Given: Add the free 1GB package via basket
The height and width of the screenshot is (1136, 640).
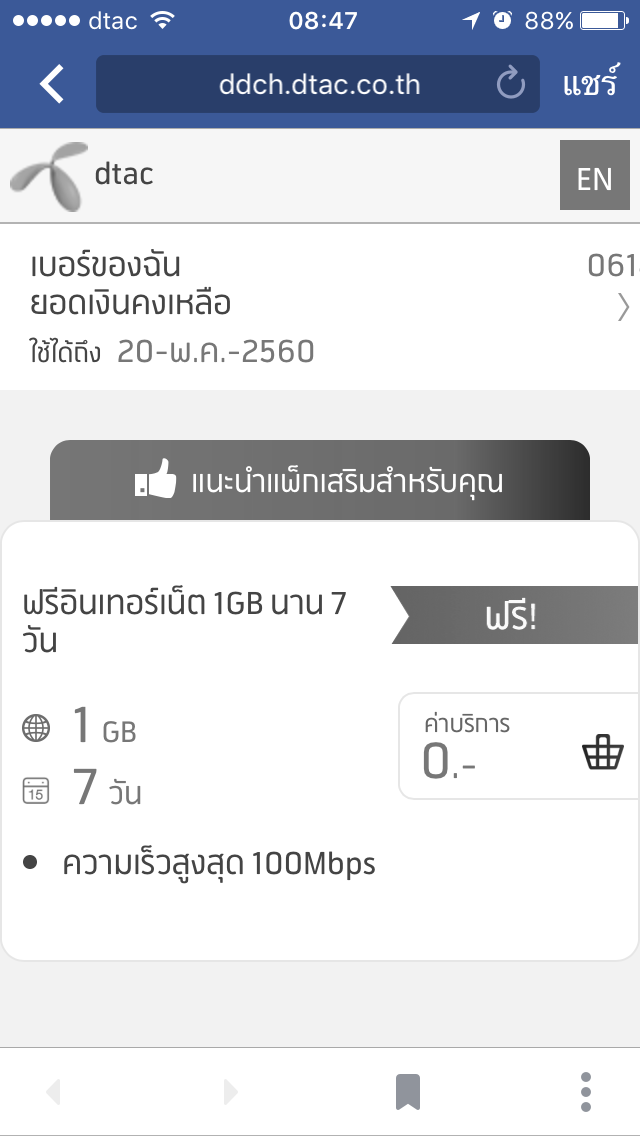Looking at the screenshot, I should 602,752.
